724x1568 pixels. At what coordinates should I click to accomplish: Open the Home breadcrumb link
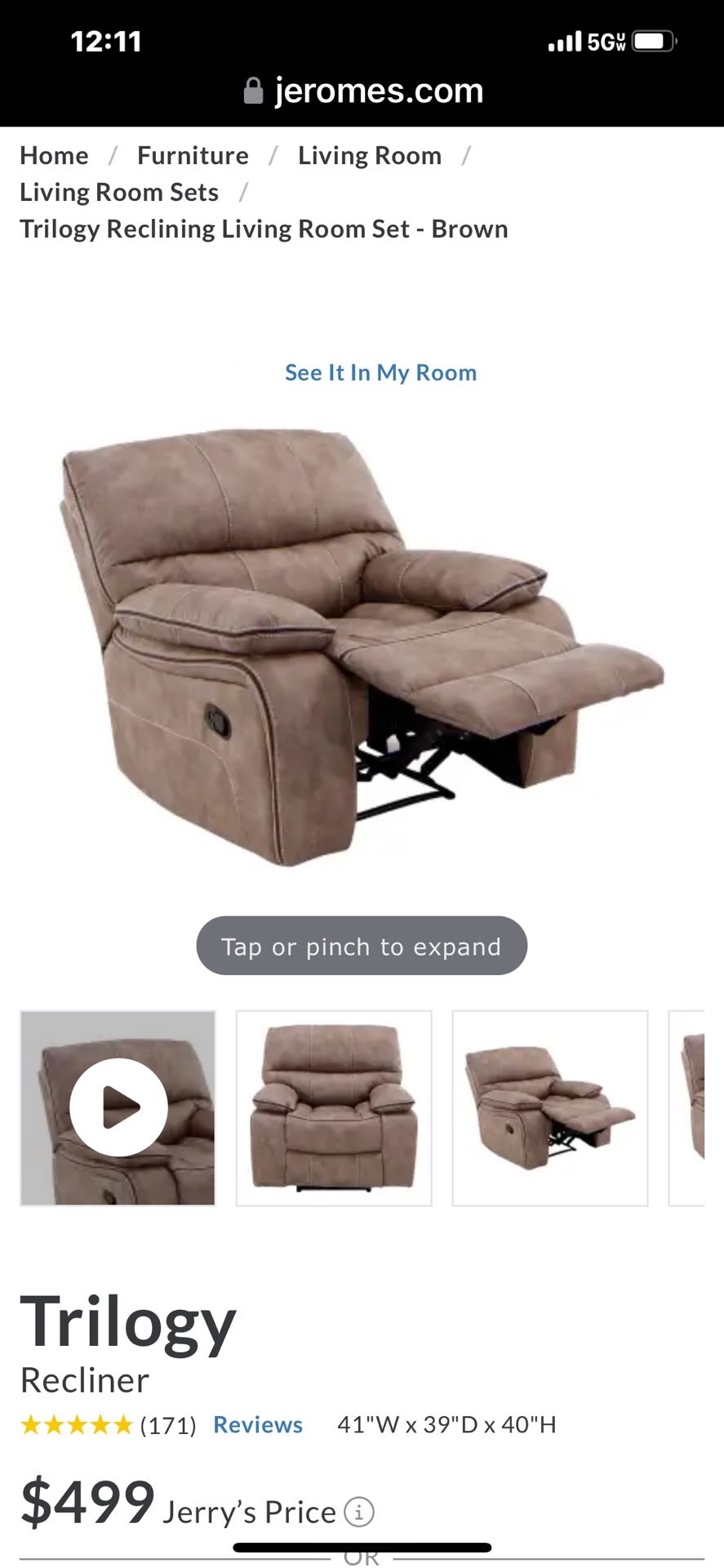(54, 155)
